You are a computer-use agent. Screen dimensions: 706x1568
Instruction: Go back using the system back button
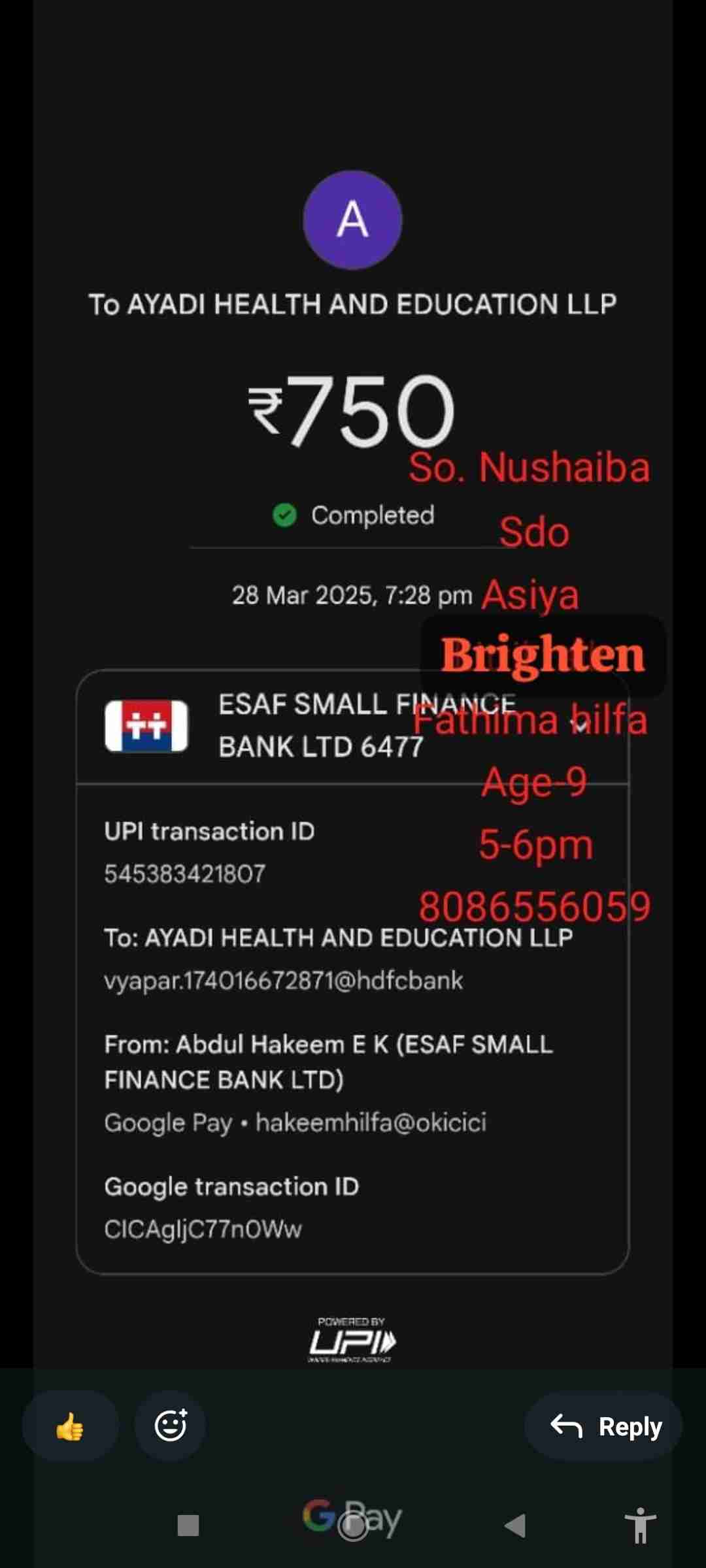tap(515, 1526)
